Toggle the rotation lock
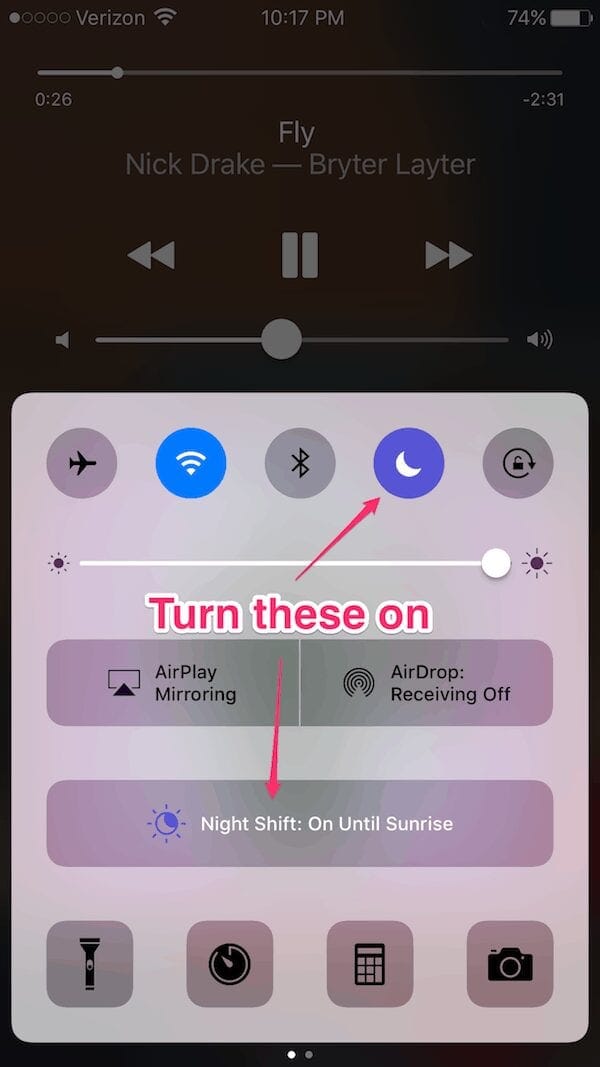 pos(518,463)
